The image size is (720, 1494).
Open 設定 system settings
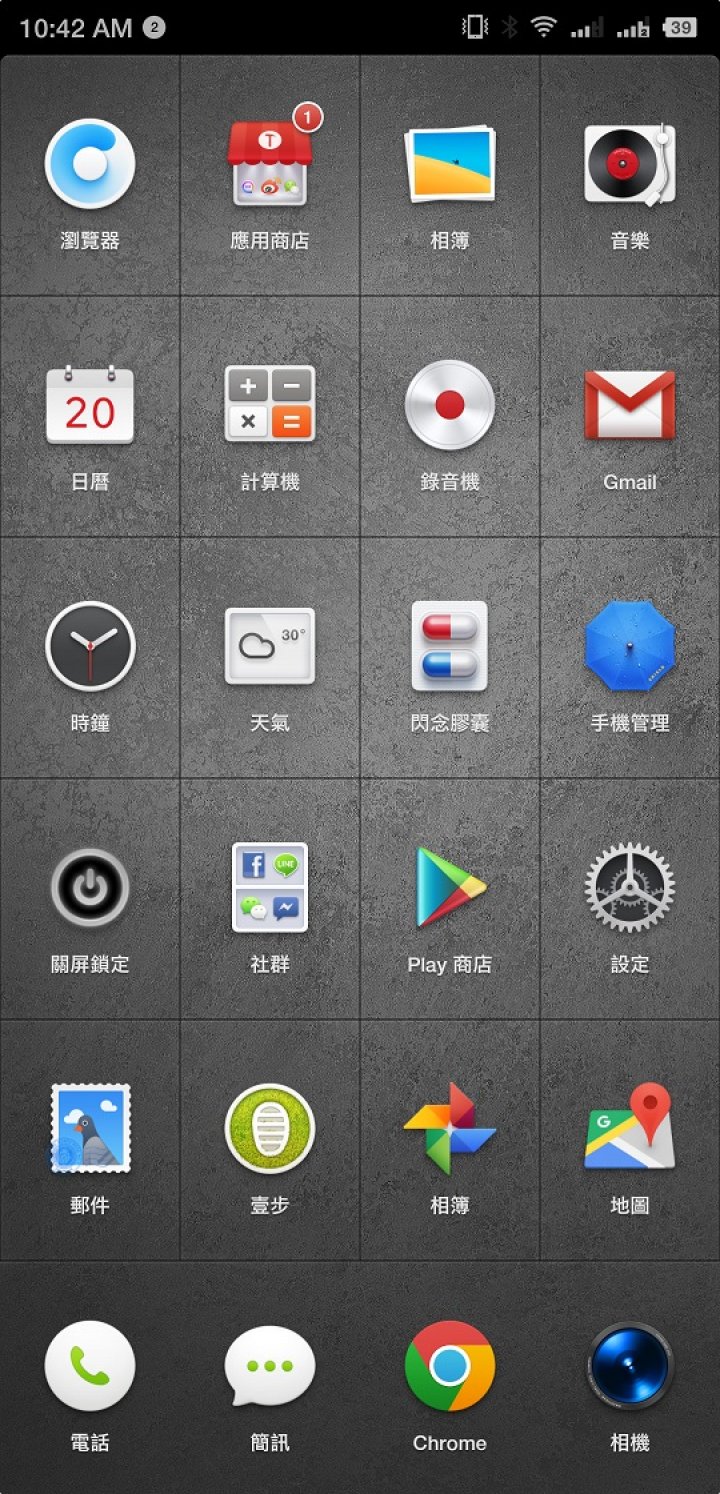tap(630, 887)
